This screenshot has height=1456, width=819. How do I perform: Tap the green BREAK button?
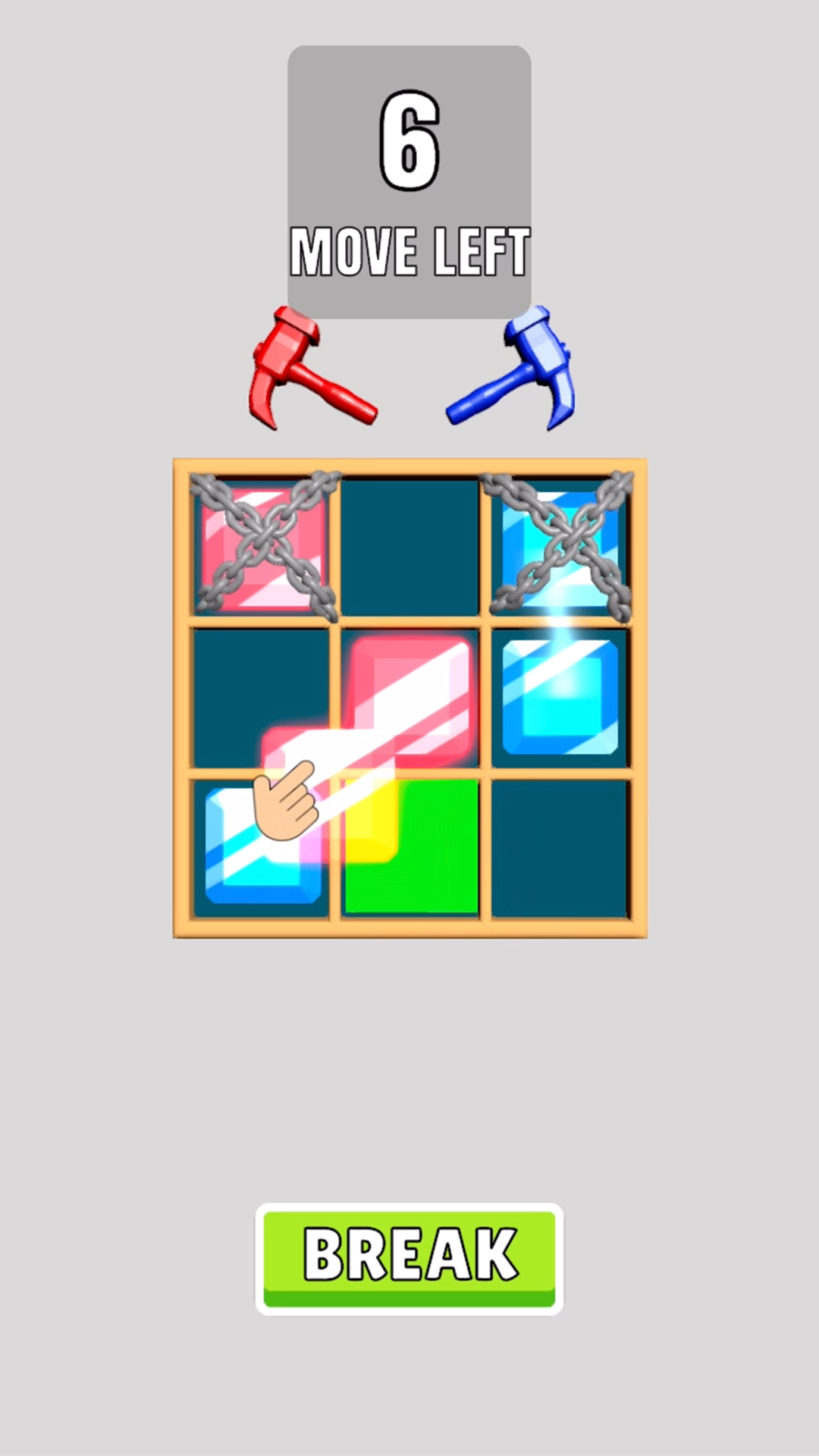pyautogui.click(x=409, y=1257)
